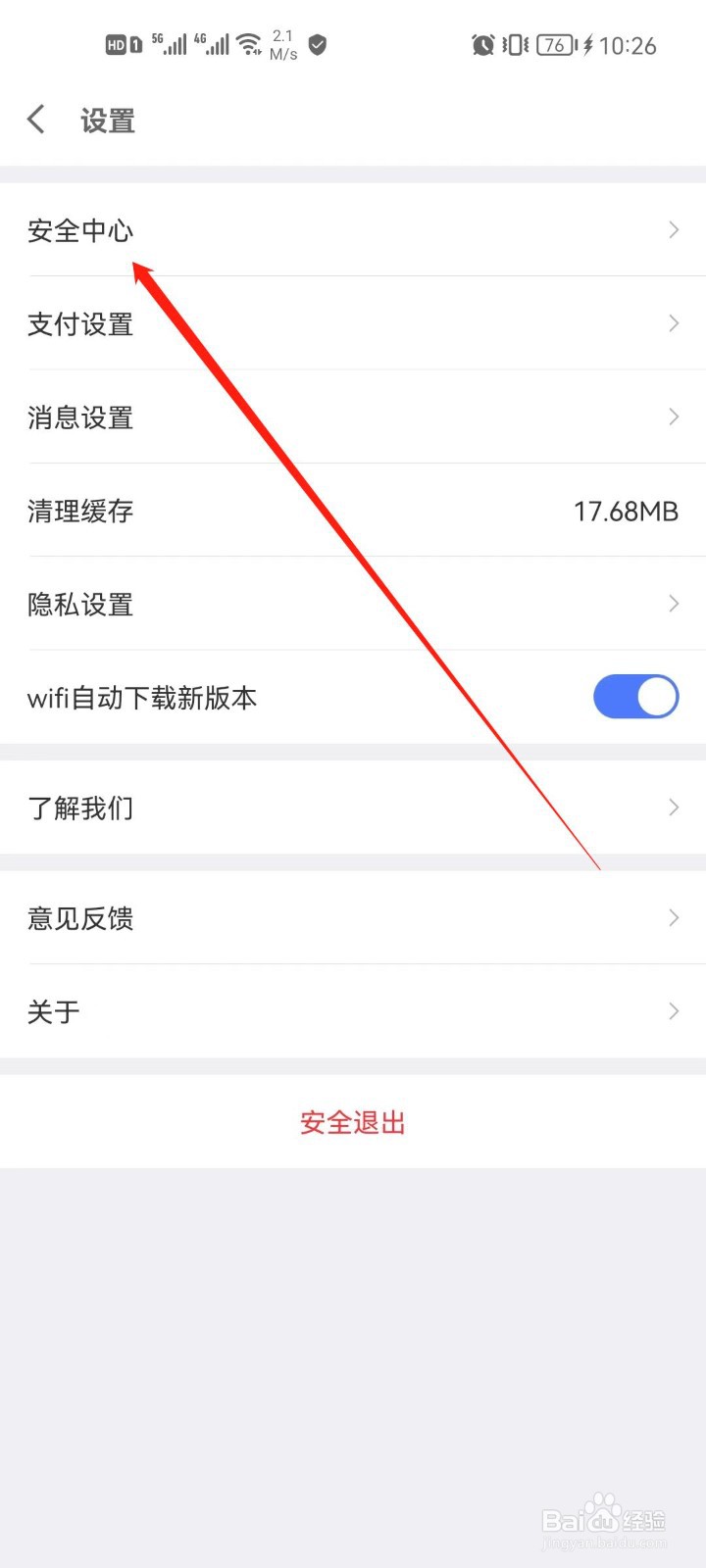Tap the vibration mode icon in status bar
Screen dimensions: 706x1568
click(x=514, y=44)
